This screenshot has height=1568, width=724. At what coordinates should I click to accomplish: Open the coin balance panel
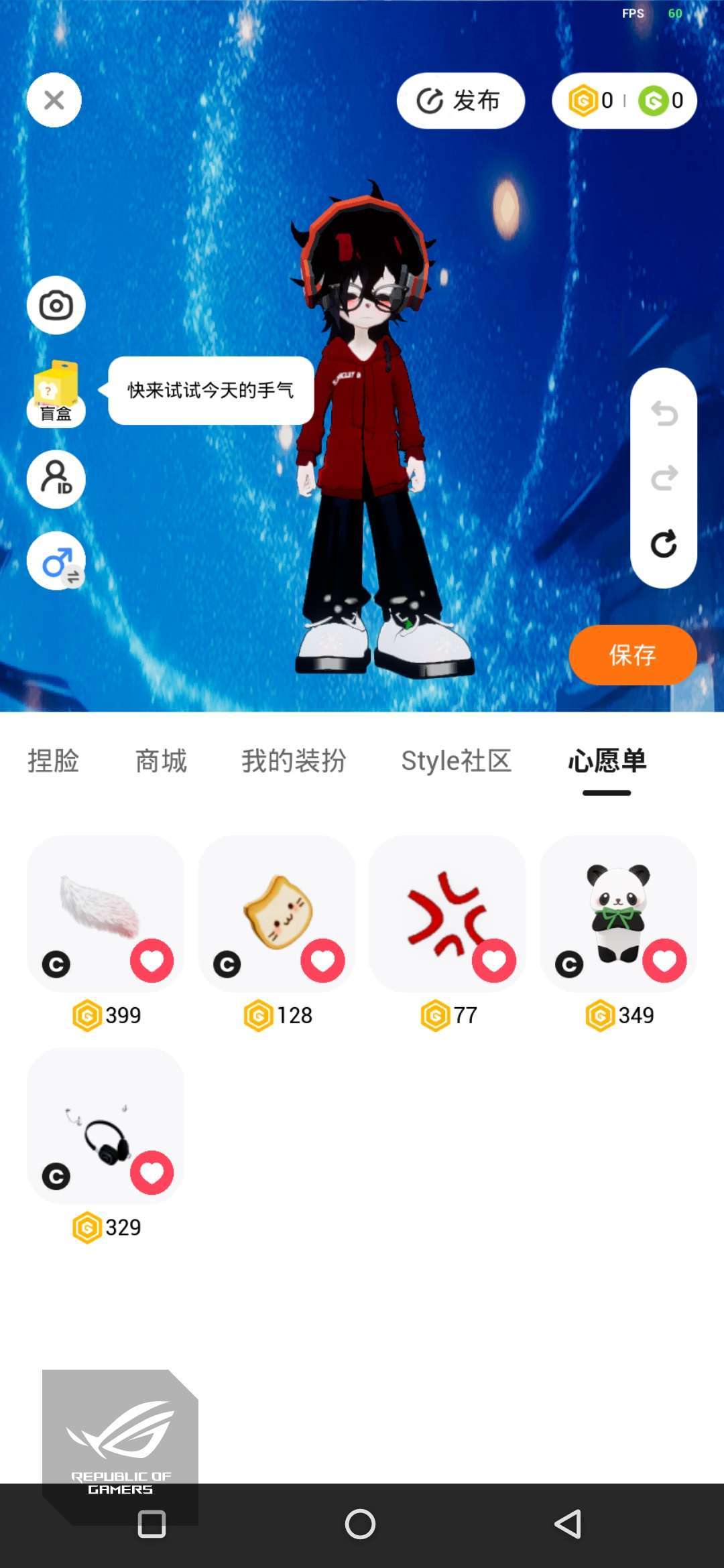[624, 101]
